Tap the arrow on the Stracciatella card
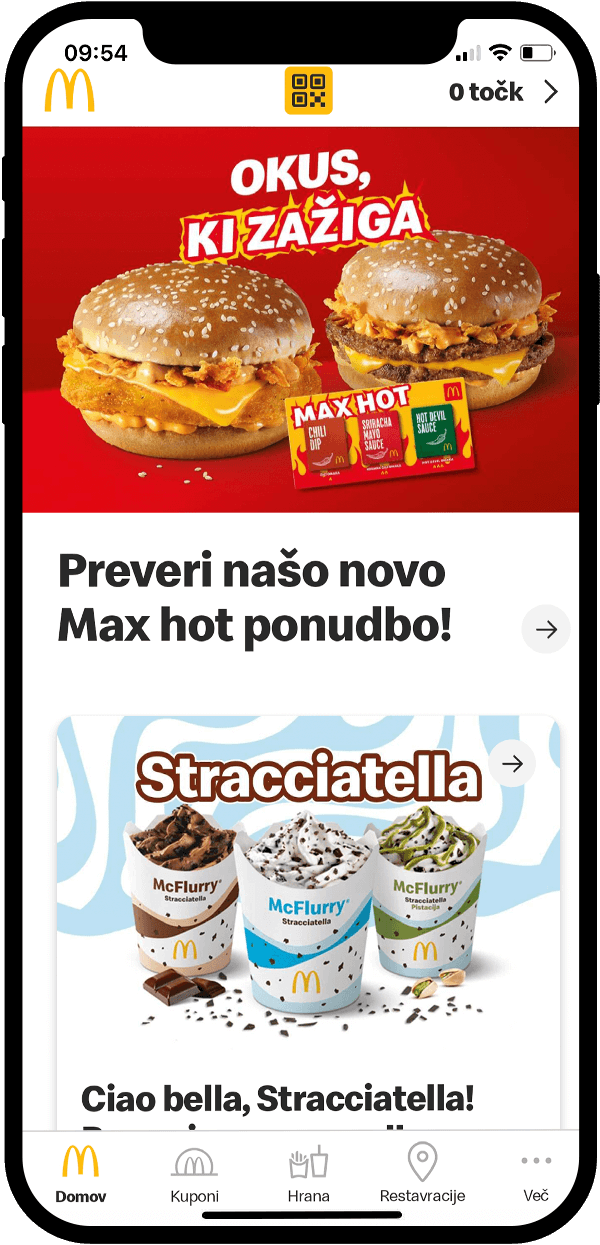Screen dimensions: 600x1245 pyautogui.click(x=513, y=764)
